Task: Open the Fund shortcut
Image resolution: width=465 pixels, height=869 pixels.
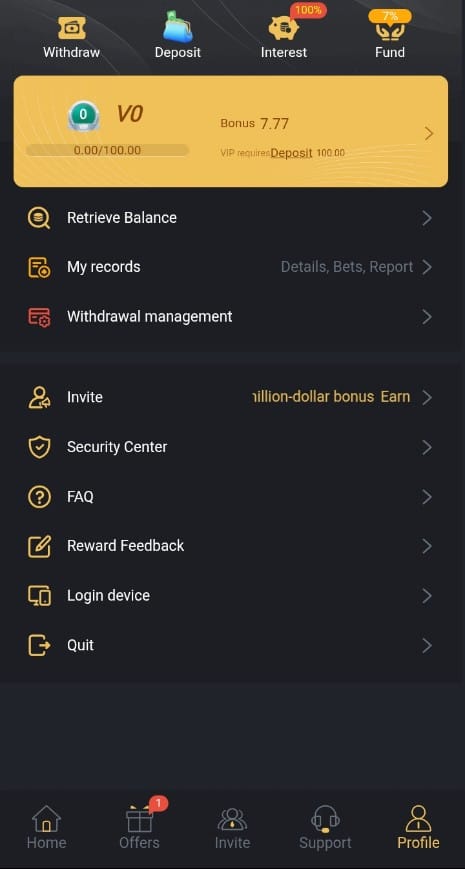Action: (x=390, y=35)
